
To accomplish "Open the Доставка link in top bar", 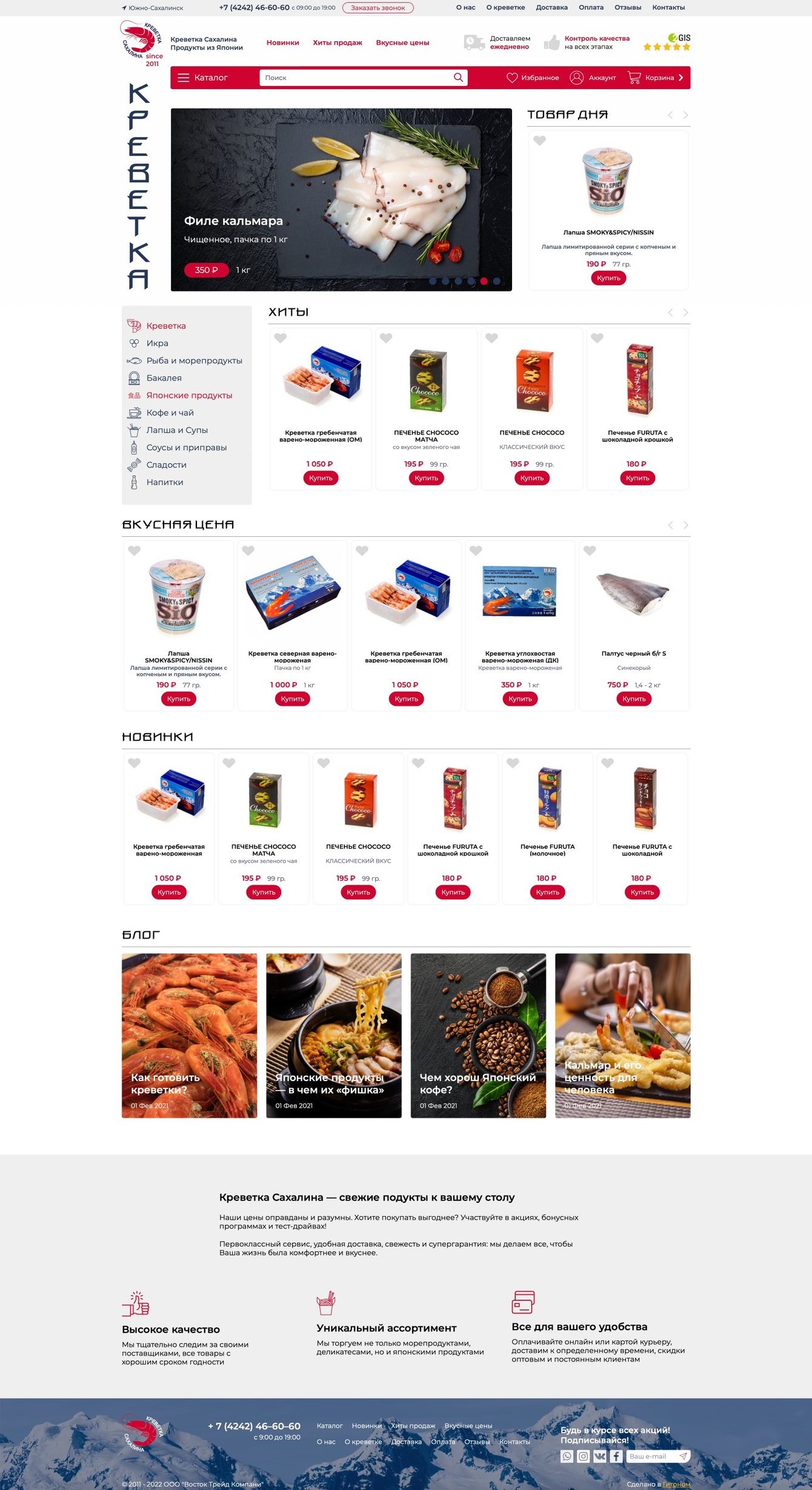I will pos(551,8).
